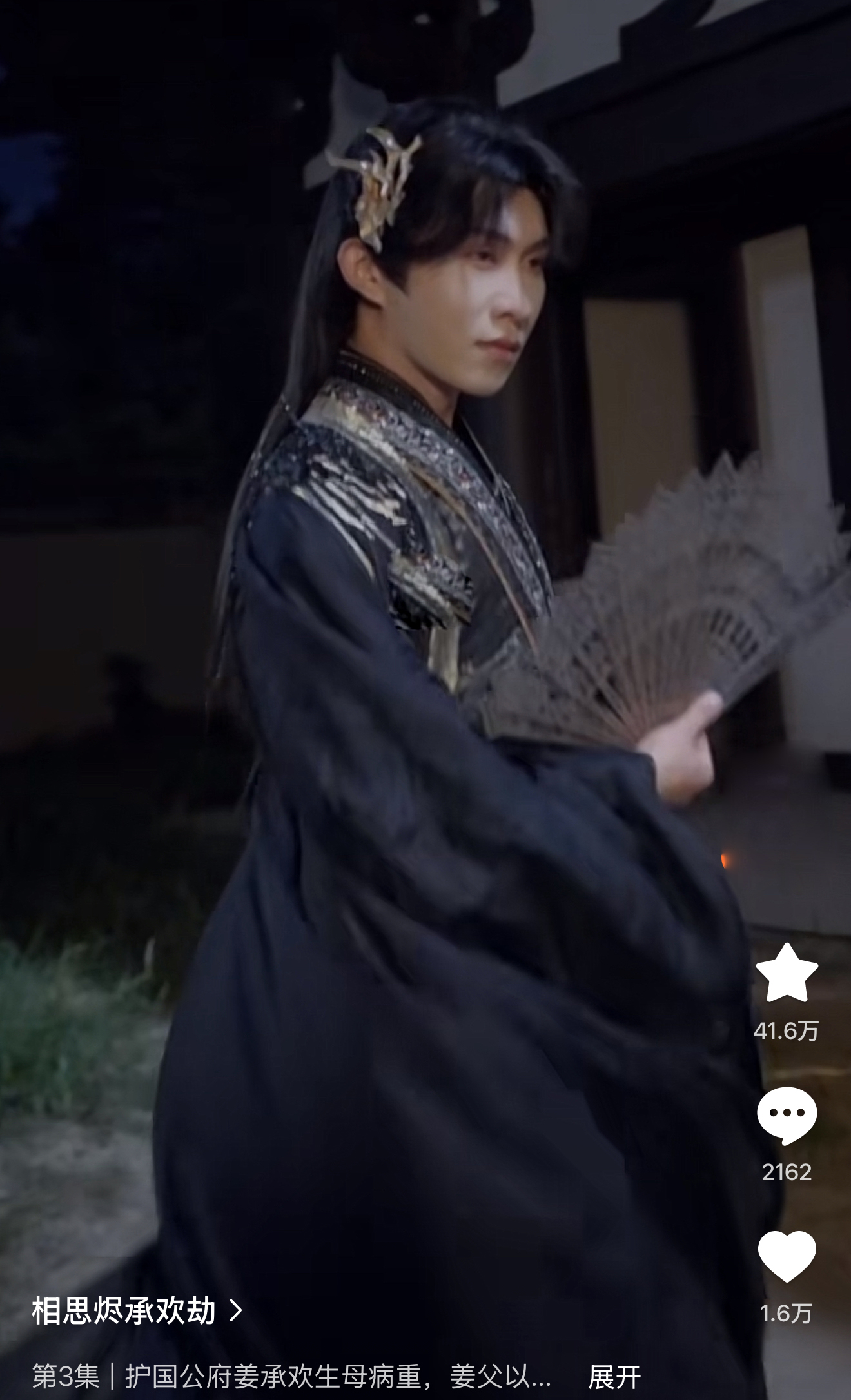Open the series 相思烬承欢劫
This screenshot has width=851, height=1400.
[x=137, y=1311]
